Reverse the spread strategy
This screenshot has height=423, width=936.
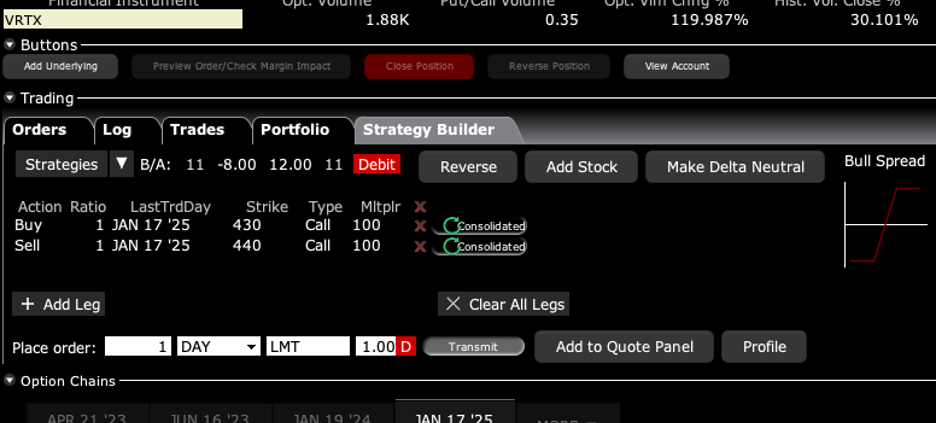coord(468,167)
